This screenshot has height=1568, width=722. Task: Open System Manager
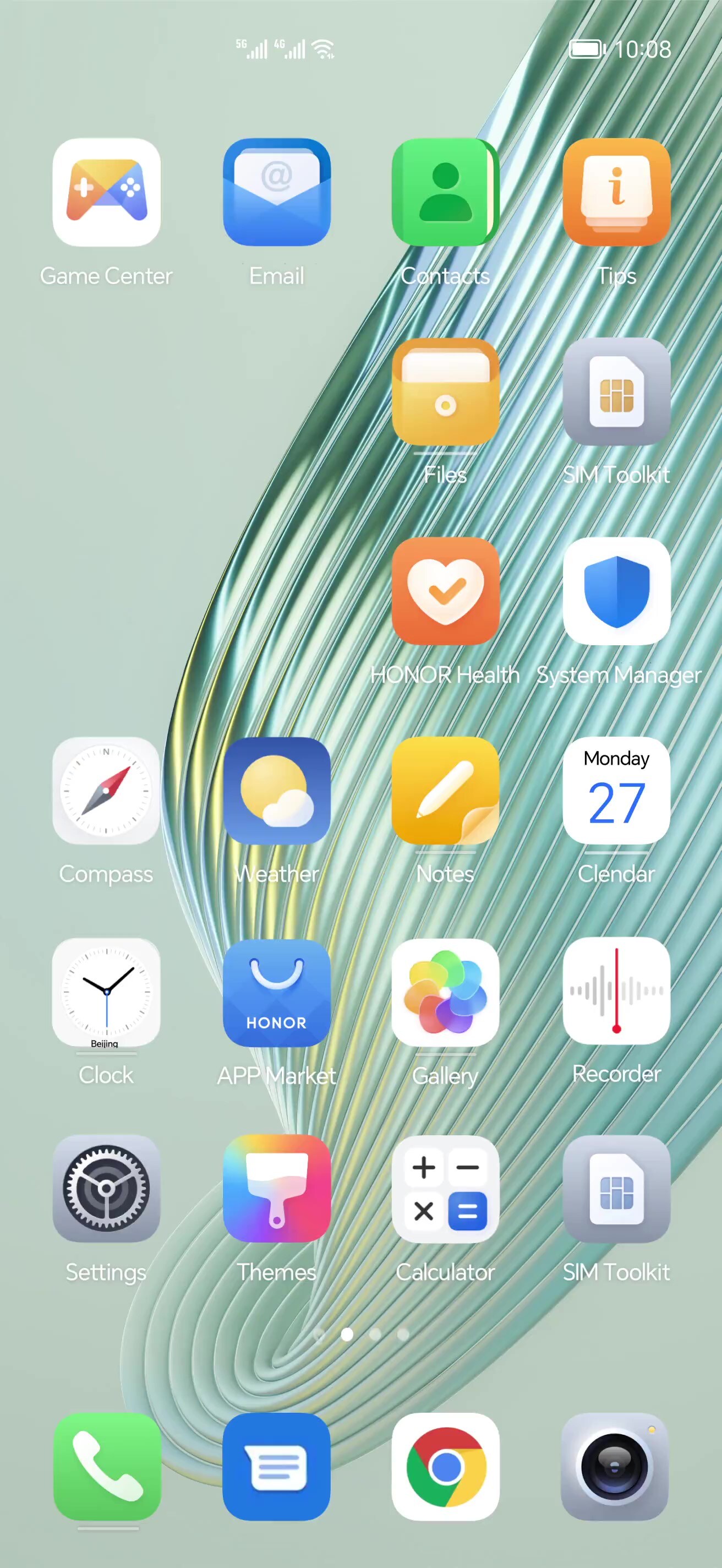click(616, 591)
